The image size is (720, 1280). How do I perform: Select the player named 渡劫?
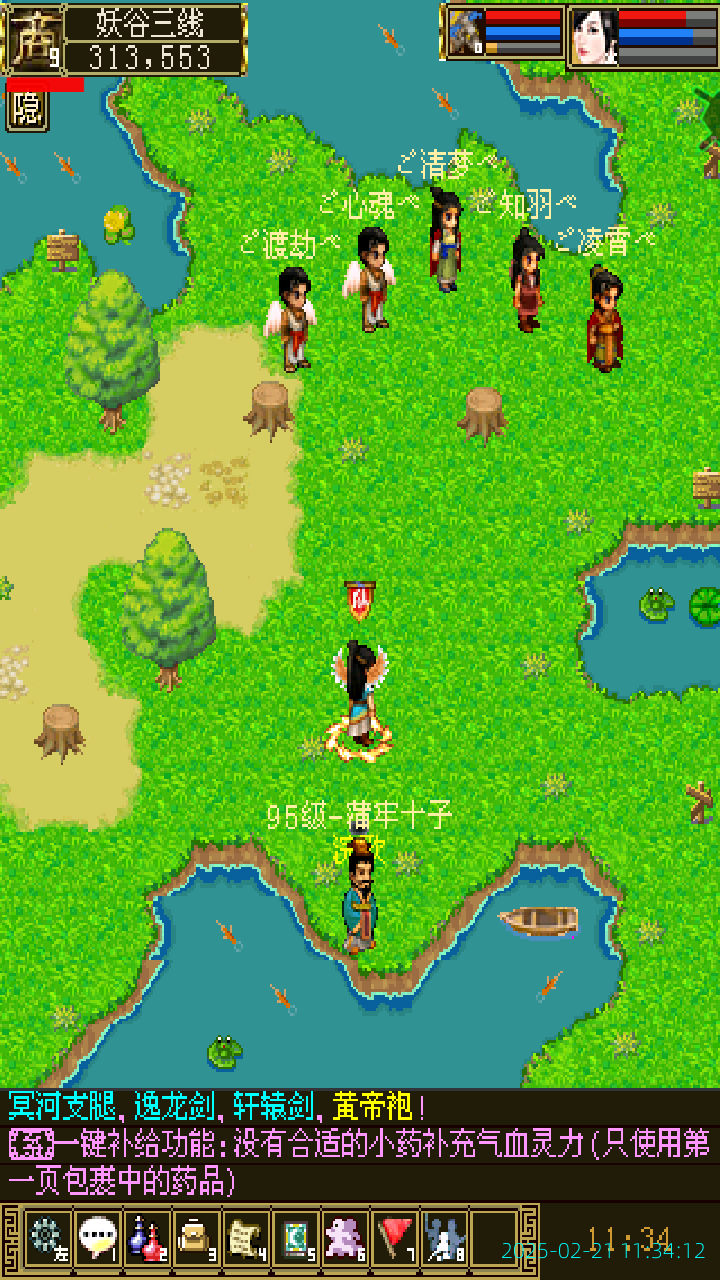(x=293, y=318)
